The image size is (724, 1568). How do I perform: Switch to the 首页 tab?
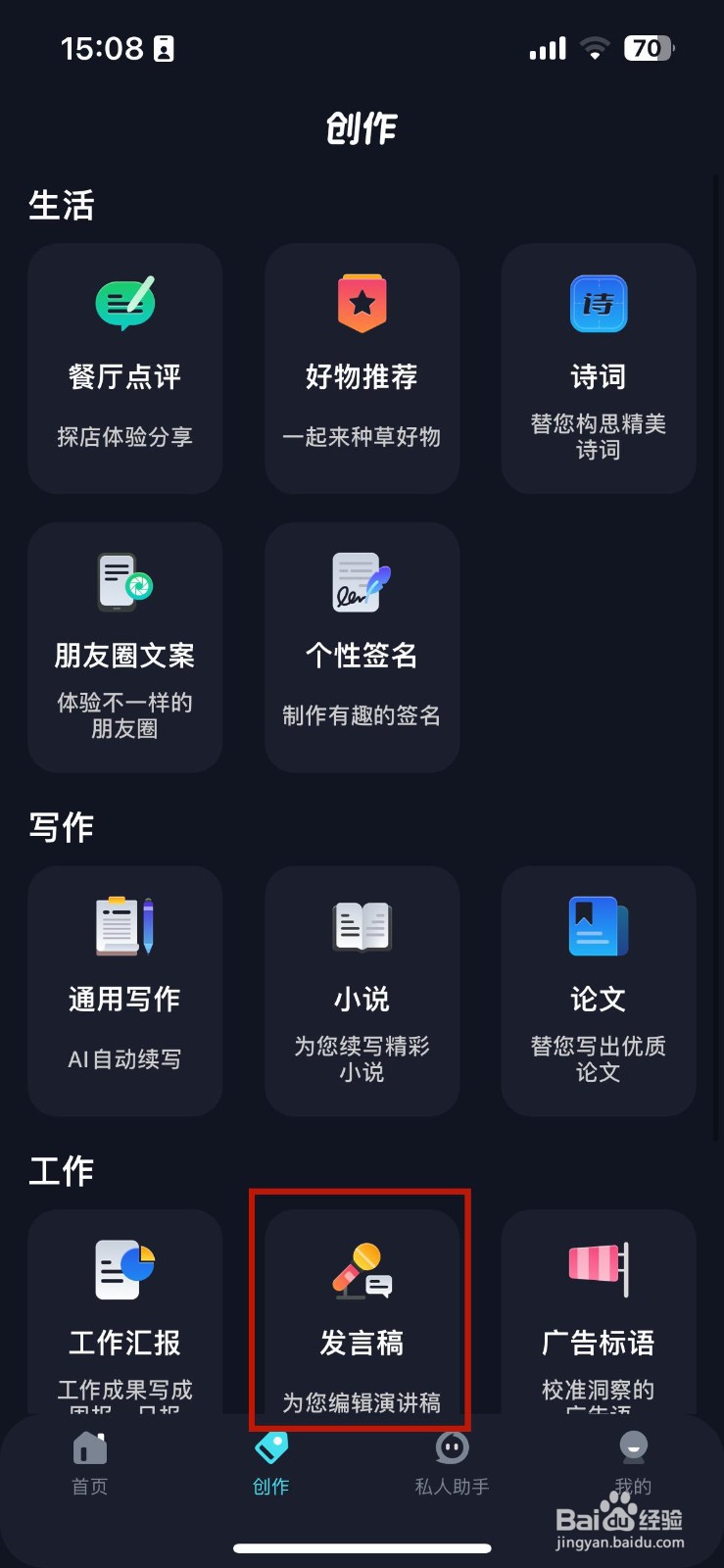pos(90,1464)
